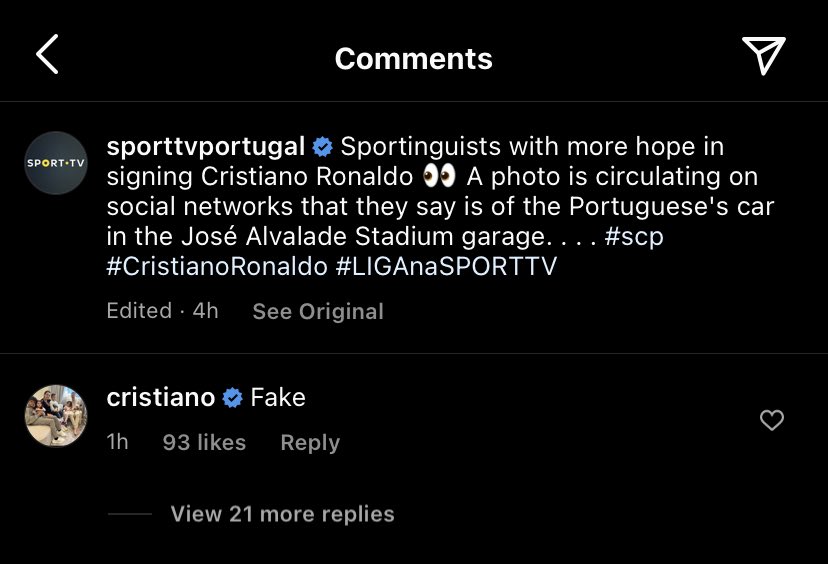
Task: Go back from the Comments screen
Action: 47,55
